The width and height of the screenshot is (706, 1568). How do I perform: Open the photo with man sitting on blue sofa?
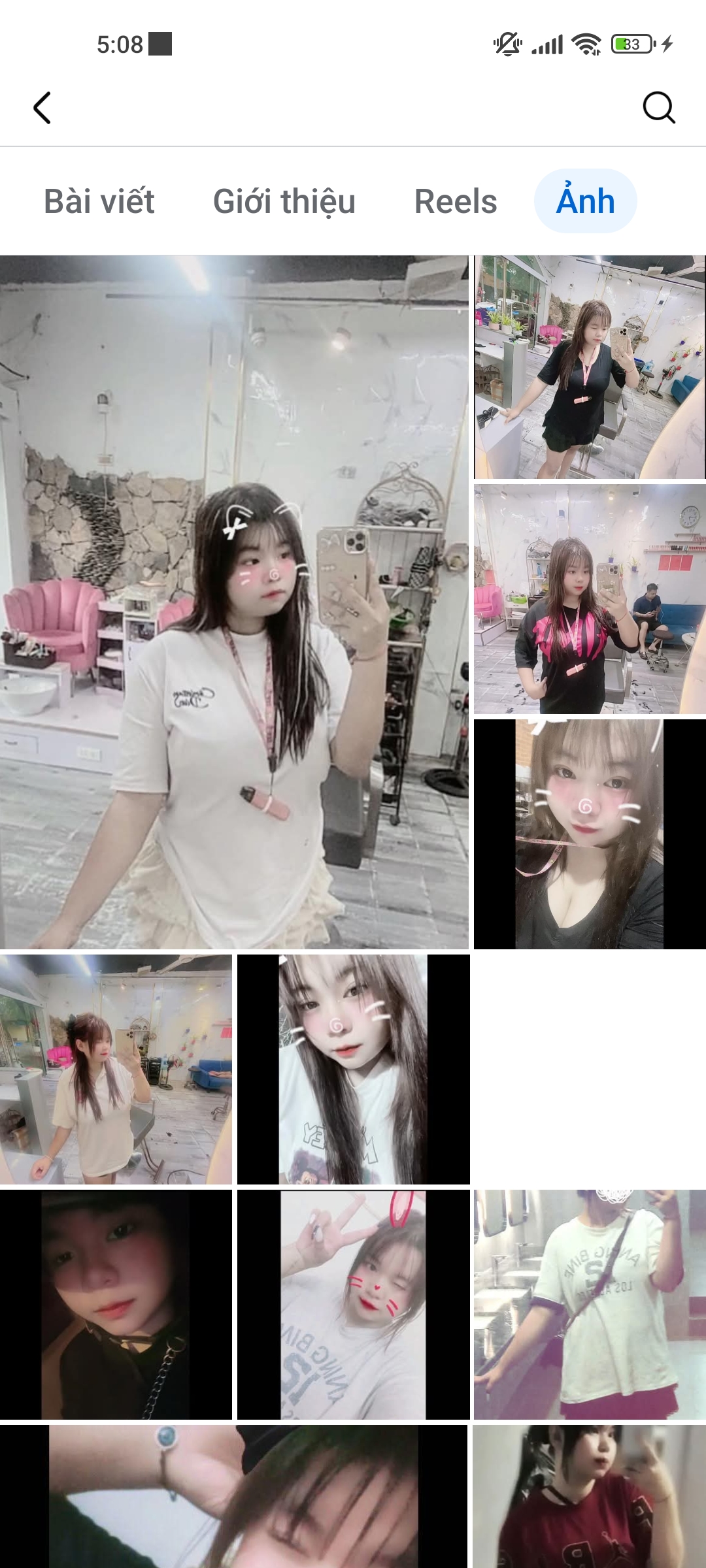(x=590, y=599)
